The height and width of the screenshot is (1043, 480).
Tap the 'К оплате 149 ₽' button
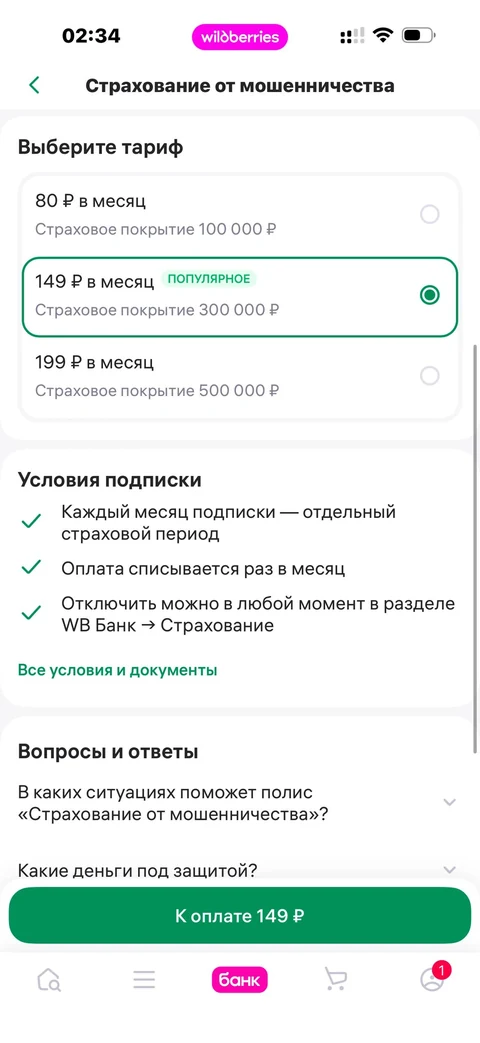(x=239, y=916)
